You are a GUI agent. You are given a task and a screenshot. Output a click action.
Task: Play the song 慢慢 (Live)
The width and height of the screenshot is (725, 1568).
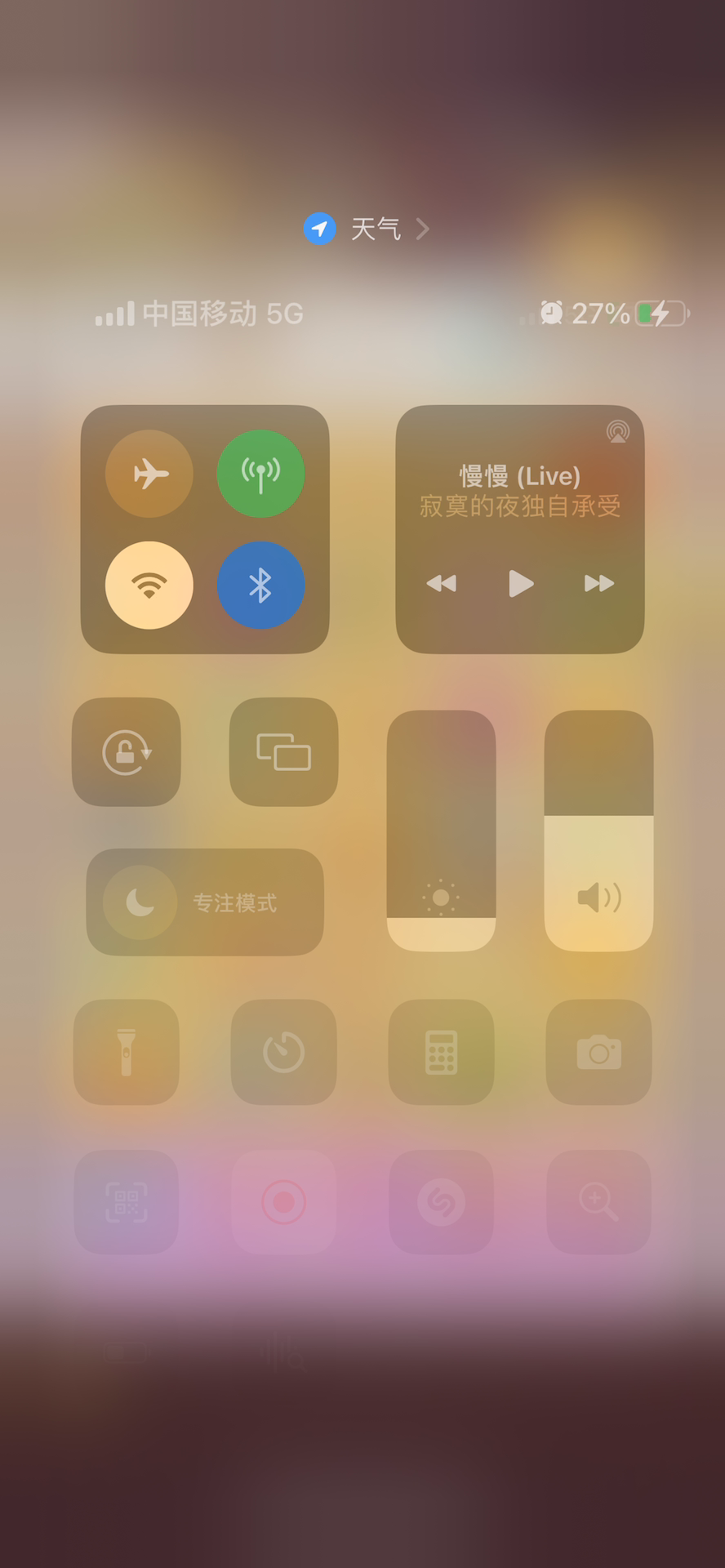click(520, 583)
